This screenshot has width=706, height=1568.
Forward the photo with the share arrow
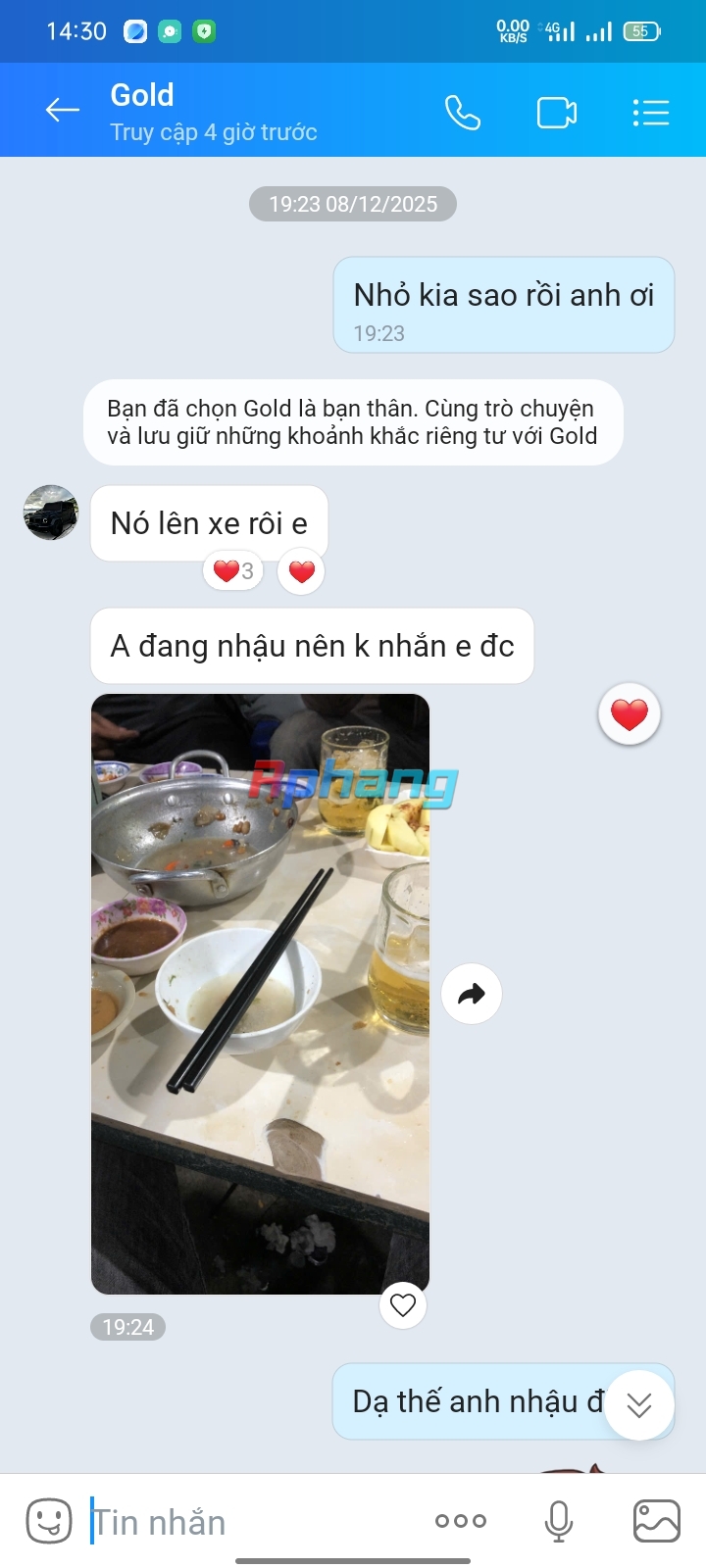[472, 994]
